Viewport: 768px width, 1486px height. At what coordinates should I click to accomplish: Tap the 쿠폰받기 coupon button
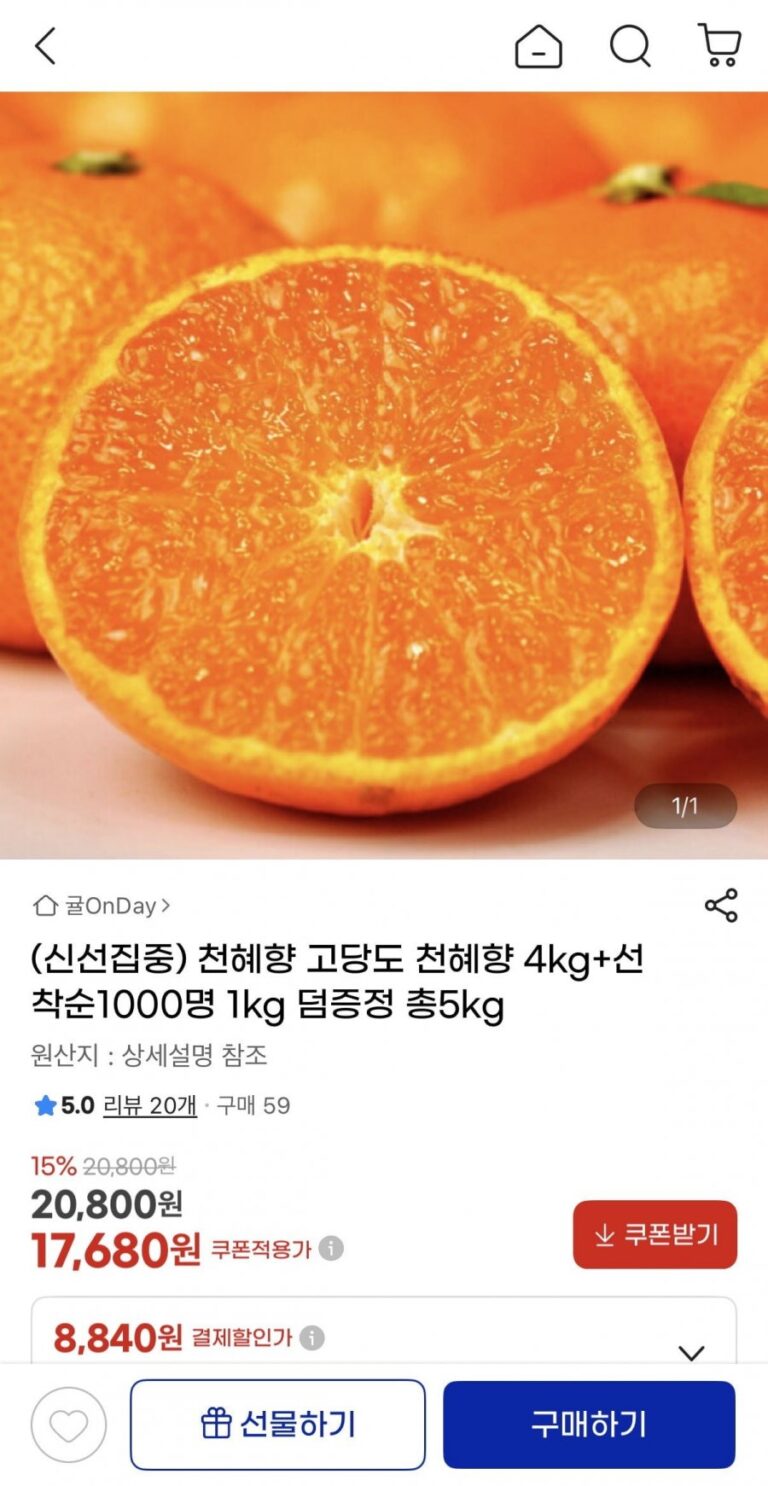tap(655, 1234)
